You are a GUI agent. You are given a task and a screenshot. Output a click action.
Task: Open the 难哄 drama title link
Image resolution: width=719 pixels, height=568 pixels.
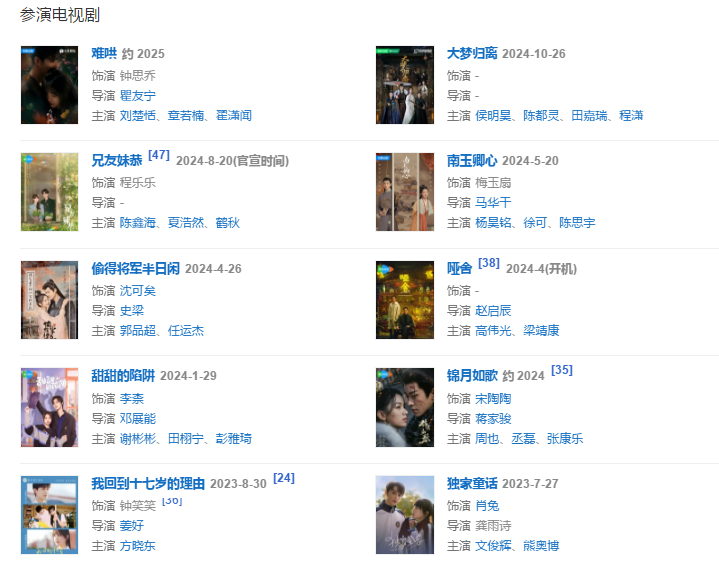click(104, 53)
